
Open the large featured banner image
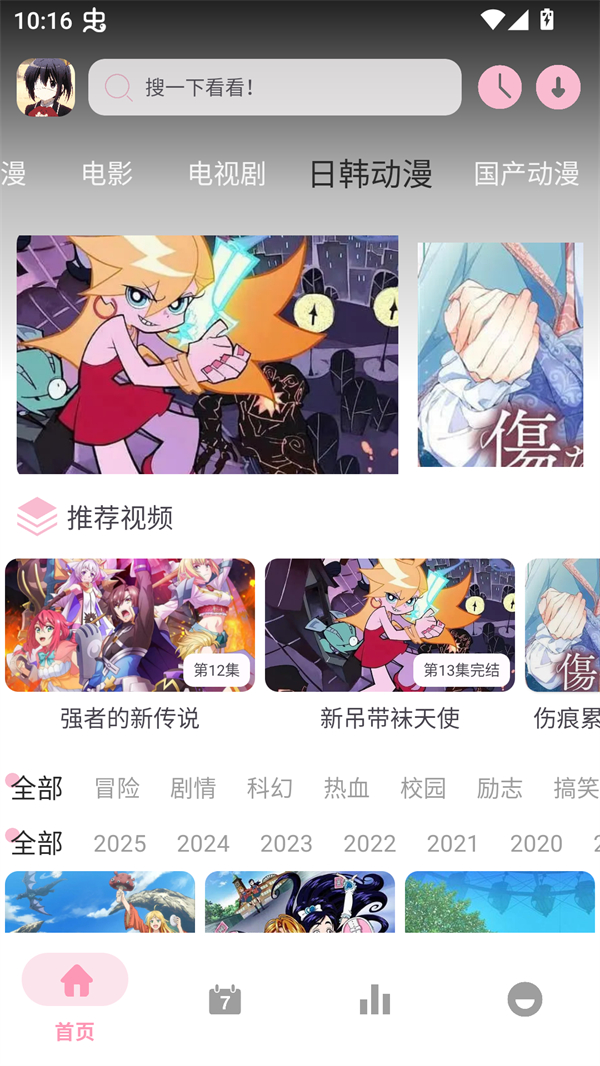pos(207,354)
